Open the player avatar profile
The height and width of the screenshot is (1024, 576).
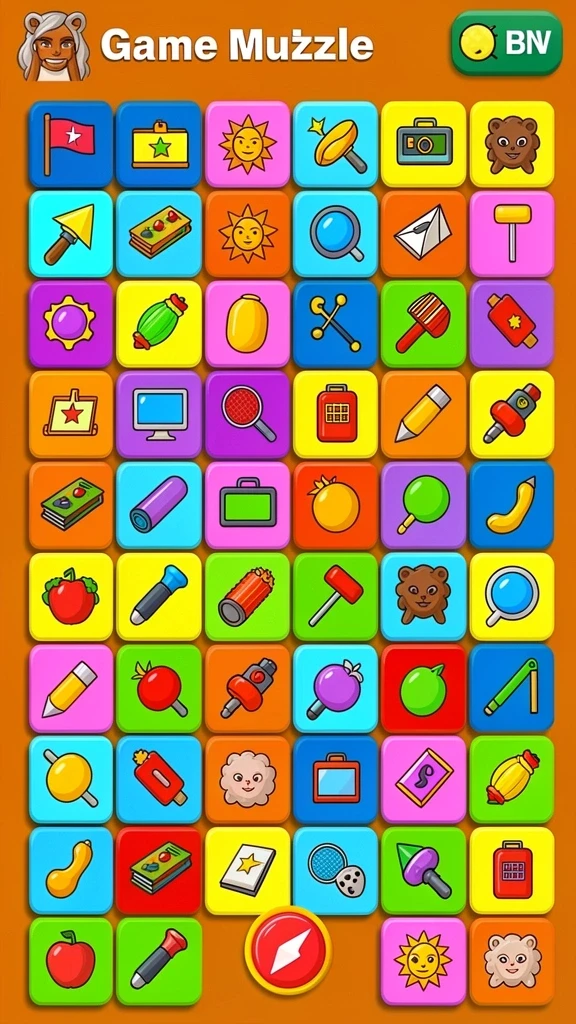[x=54, y=46]
